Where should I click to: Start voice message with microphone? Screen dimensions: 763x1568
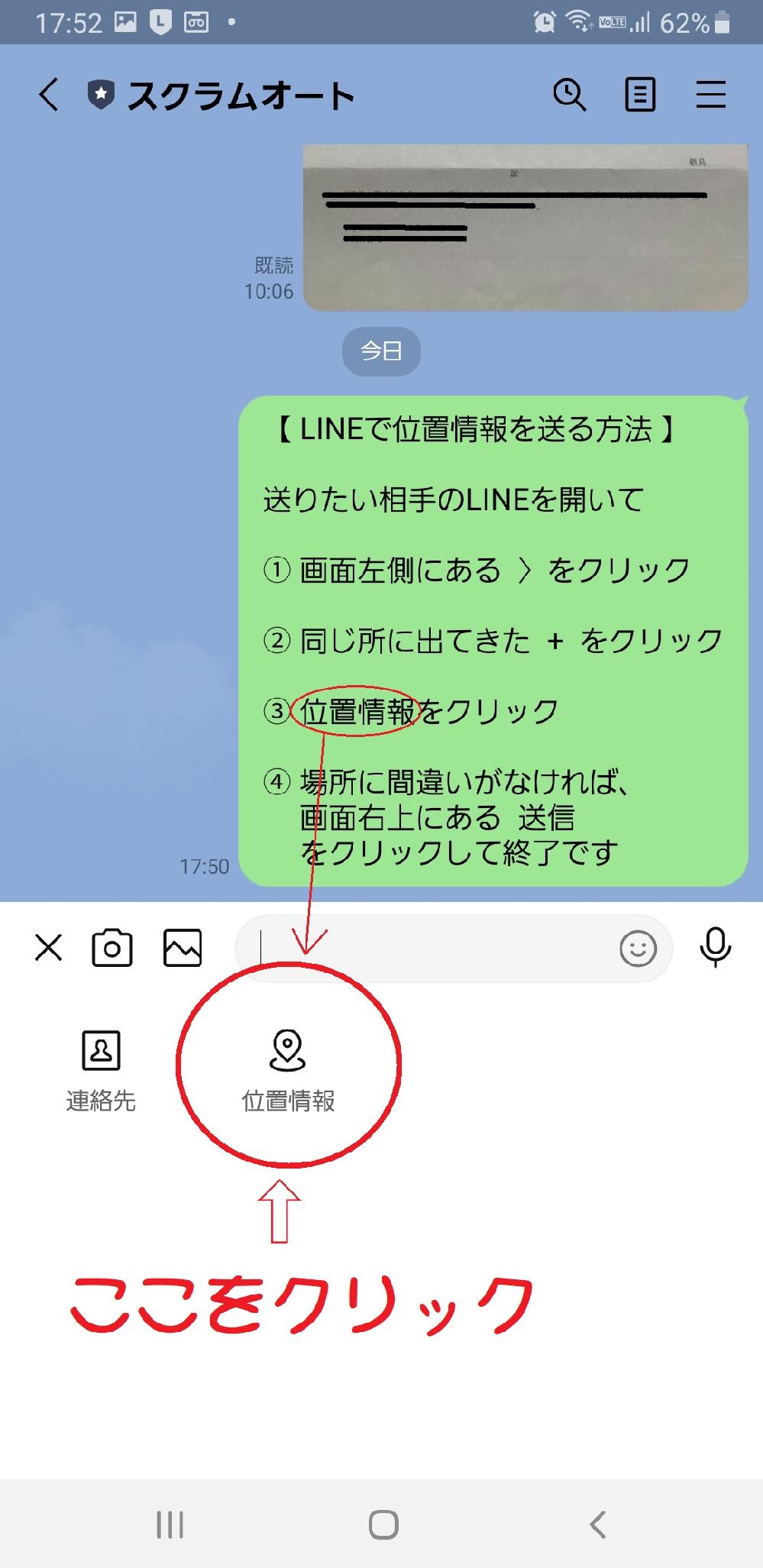pos(716,948)
